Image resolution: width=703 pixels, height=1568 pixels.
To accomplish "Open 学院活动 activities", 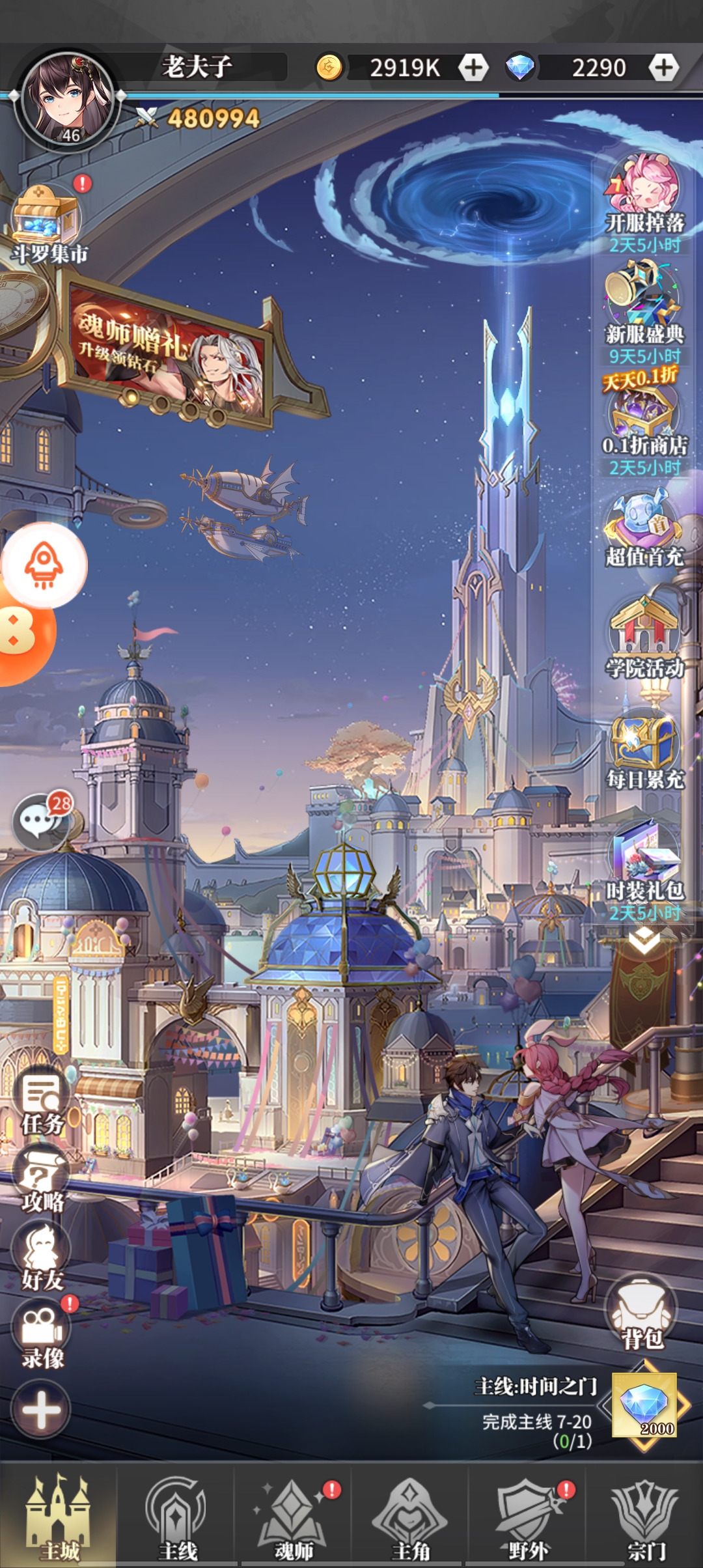I will (x=644, y=639).
